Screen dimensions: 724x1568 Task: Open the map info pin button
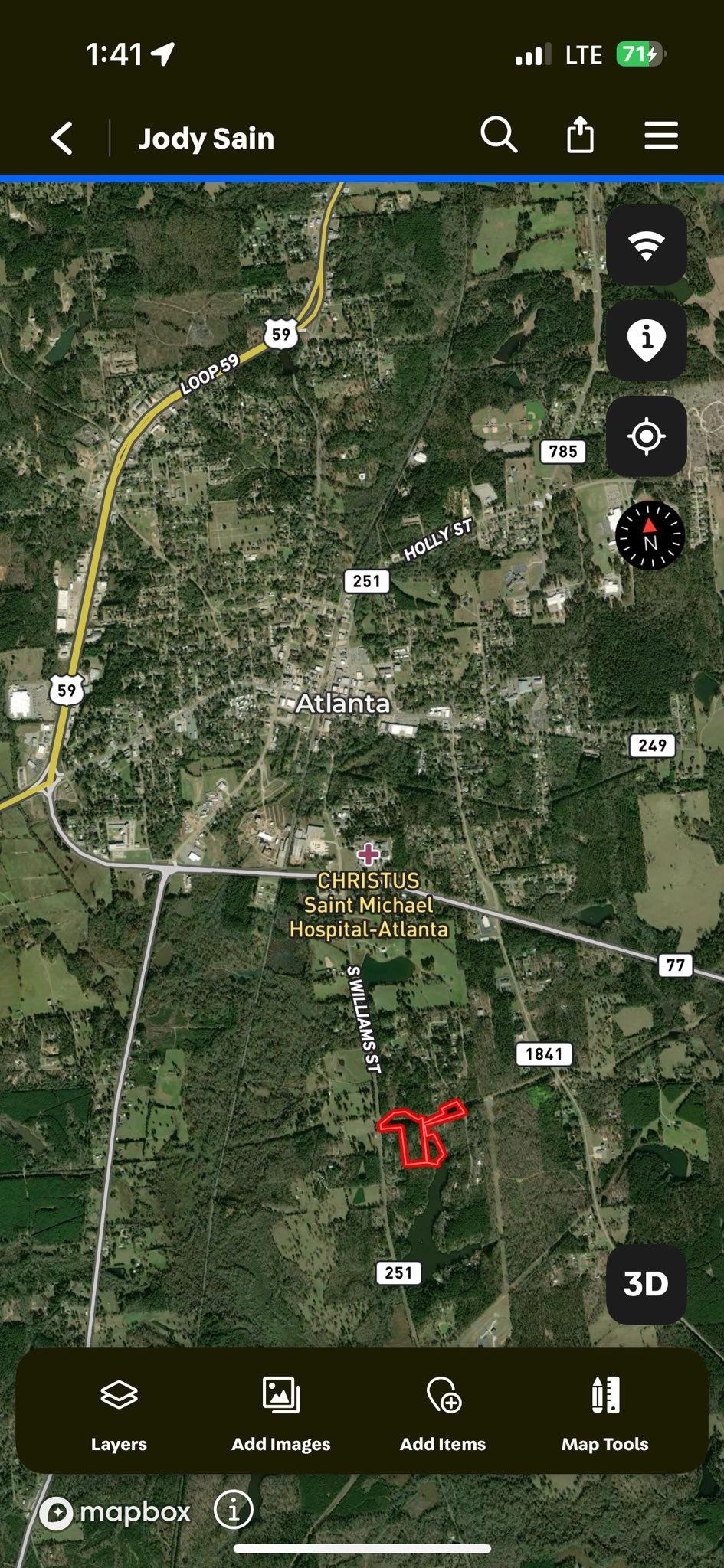click(x=646, y=340)
